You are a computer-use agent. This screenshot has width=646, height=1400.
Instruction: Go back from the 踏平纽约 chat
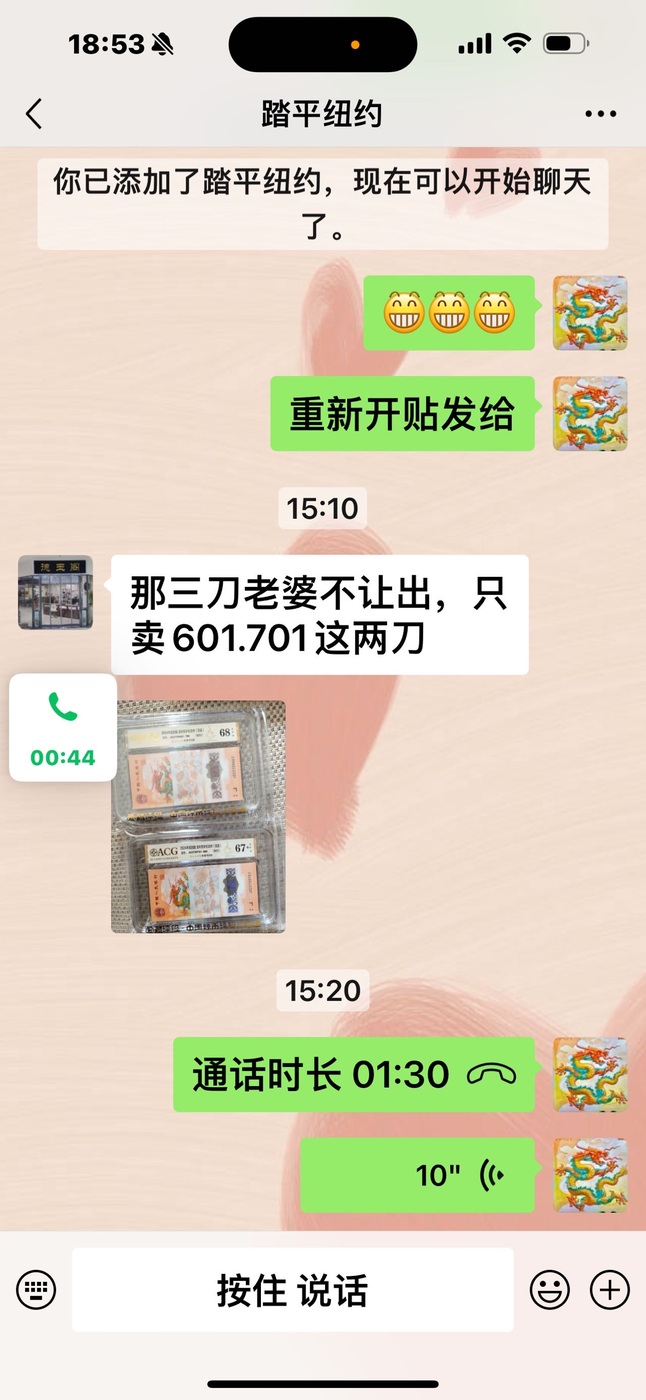(x=34, y=114)
